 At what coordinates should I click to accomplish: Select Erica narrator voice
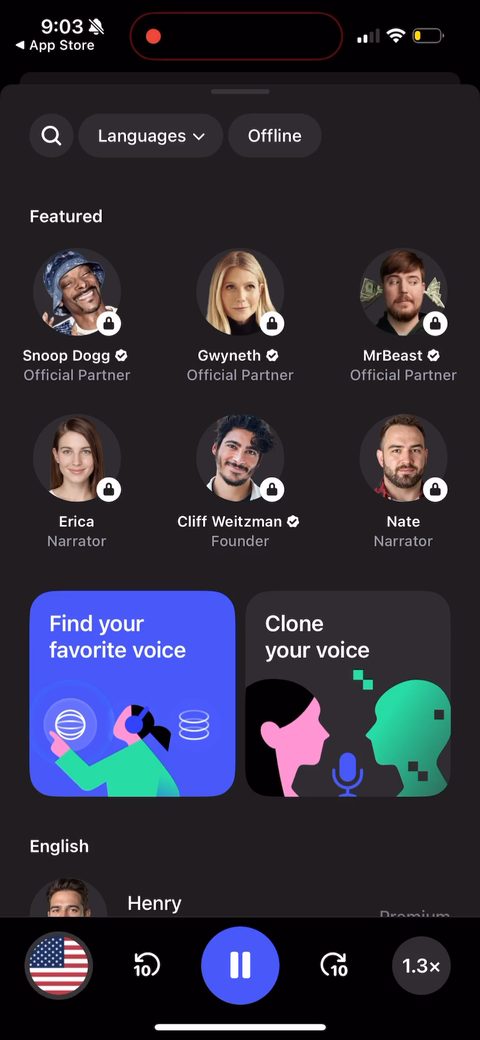tap(77, 482)
